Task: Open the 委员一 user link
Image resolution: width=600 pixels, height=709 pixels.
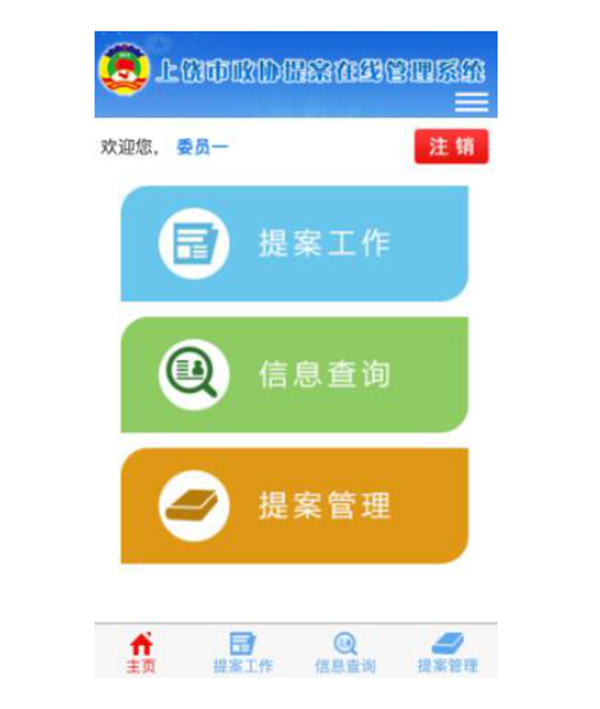Action: point(203,147)
